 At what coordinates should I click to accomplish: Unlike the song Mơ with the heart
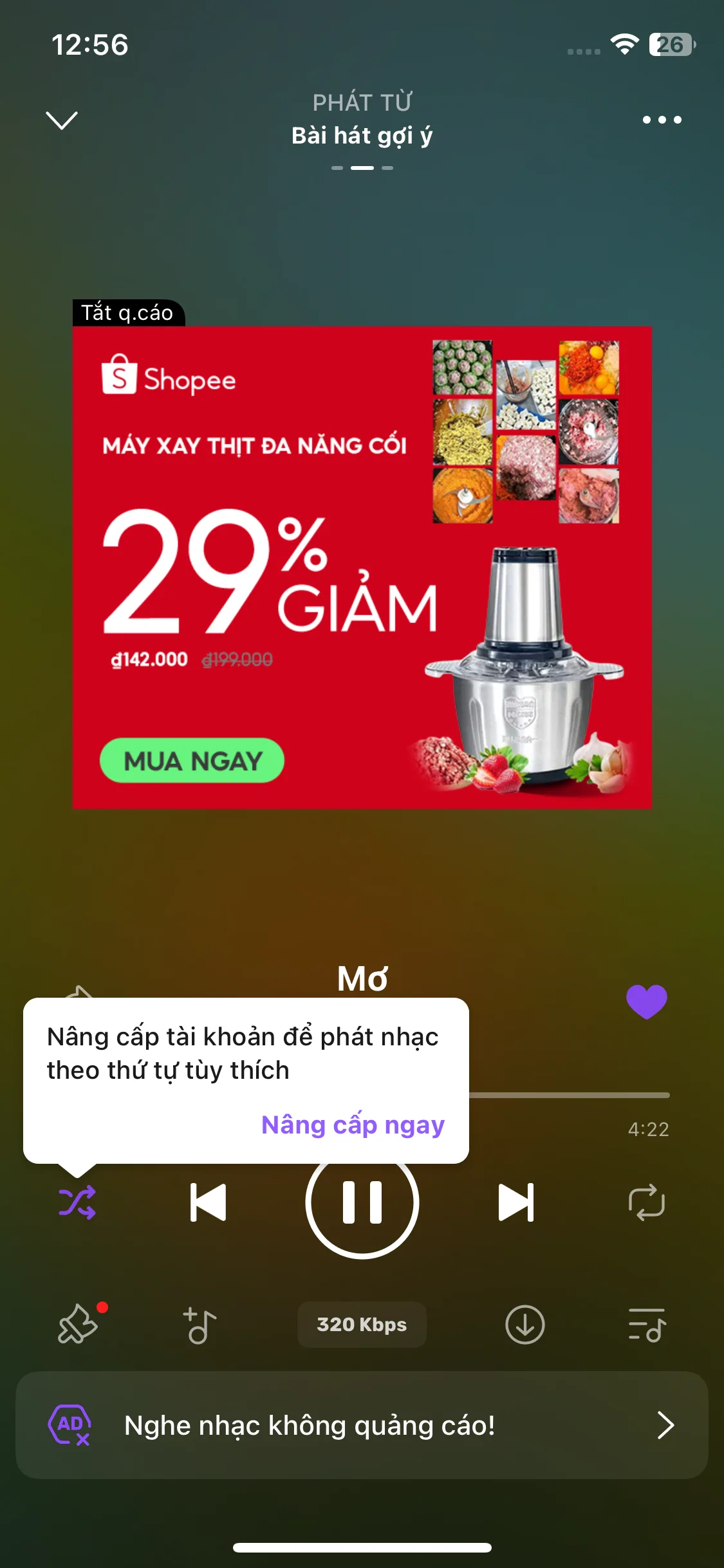[x=646, y=1002]
